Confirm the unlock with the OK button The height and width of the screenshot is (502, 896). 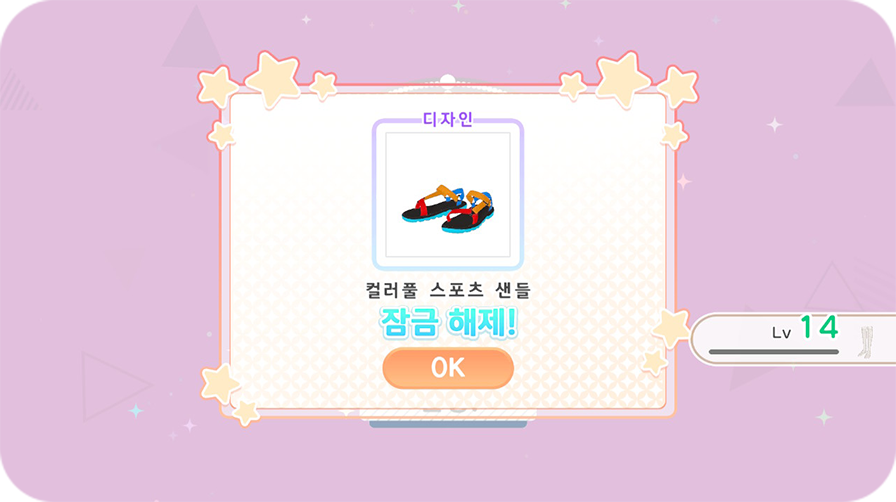(448, 368)
